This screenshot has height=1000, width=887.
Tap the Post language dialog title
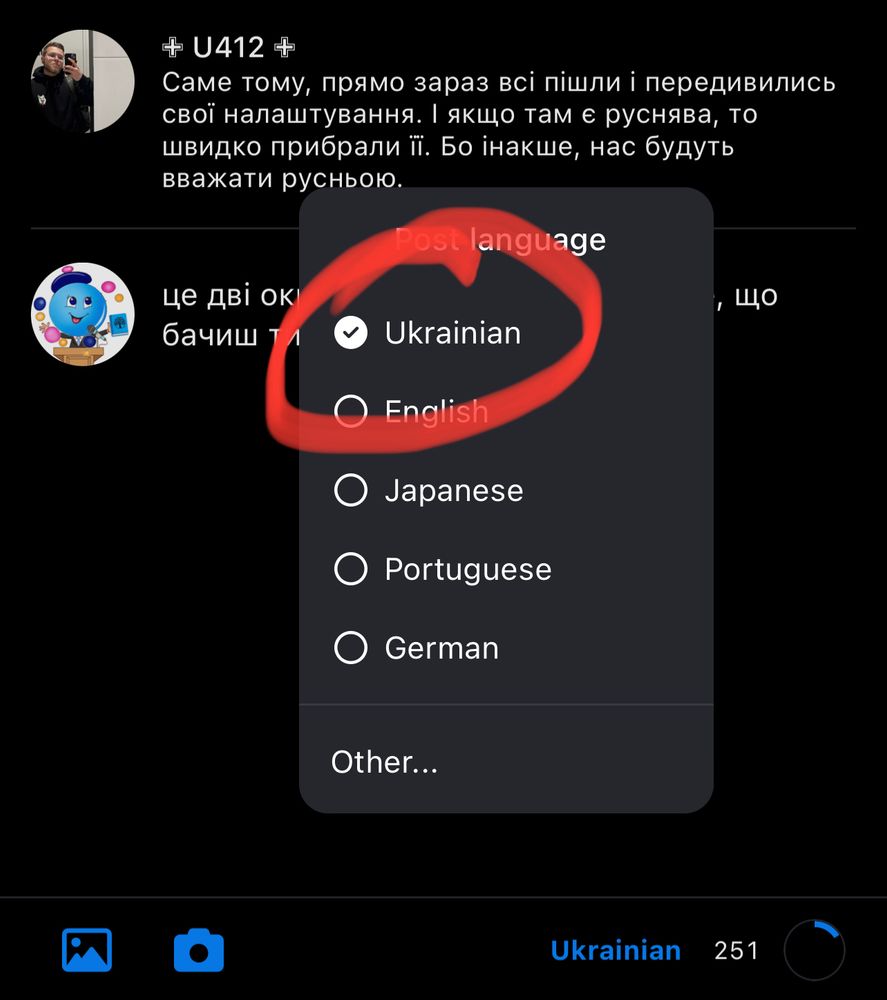click(x=500, y=239)
